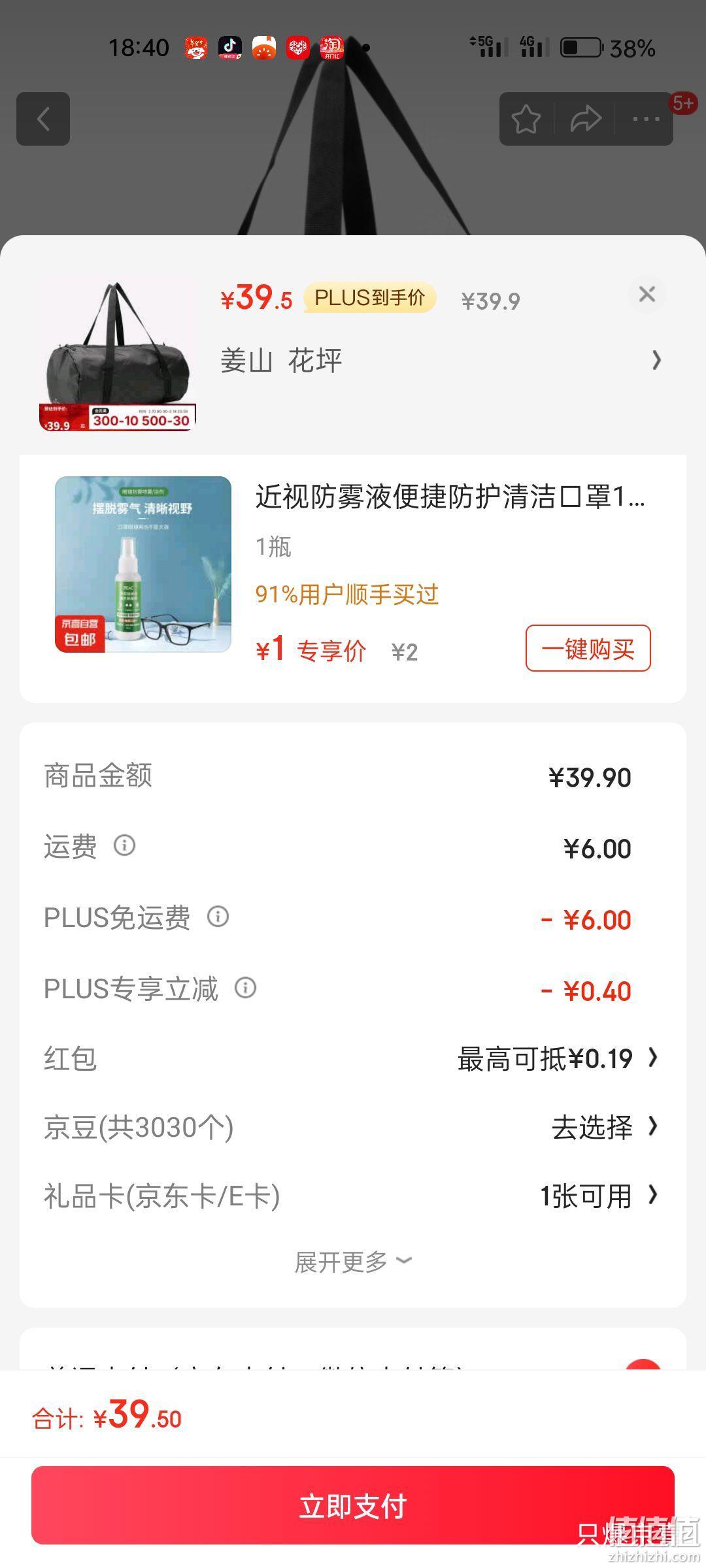Expand 展开更多 details
Image resolution: width=706 pixels, height=1568 pixels.
[x=353, y=1262]
